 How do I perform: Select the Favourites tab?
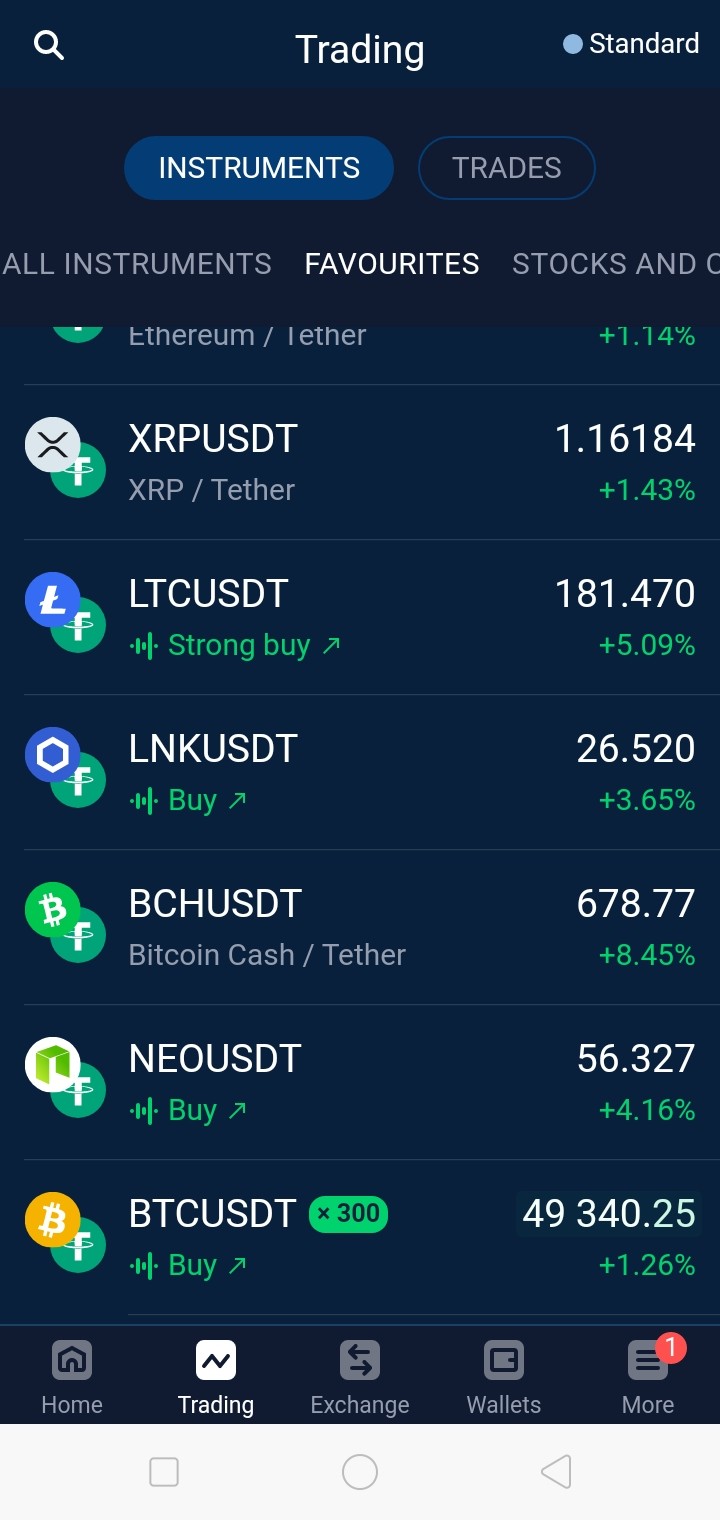coord(392,264)
